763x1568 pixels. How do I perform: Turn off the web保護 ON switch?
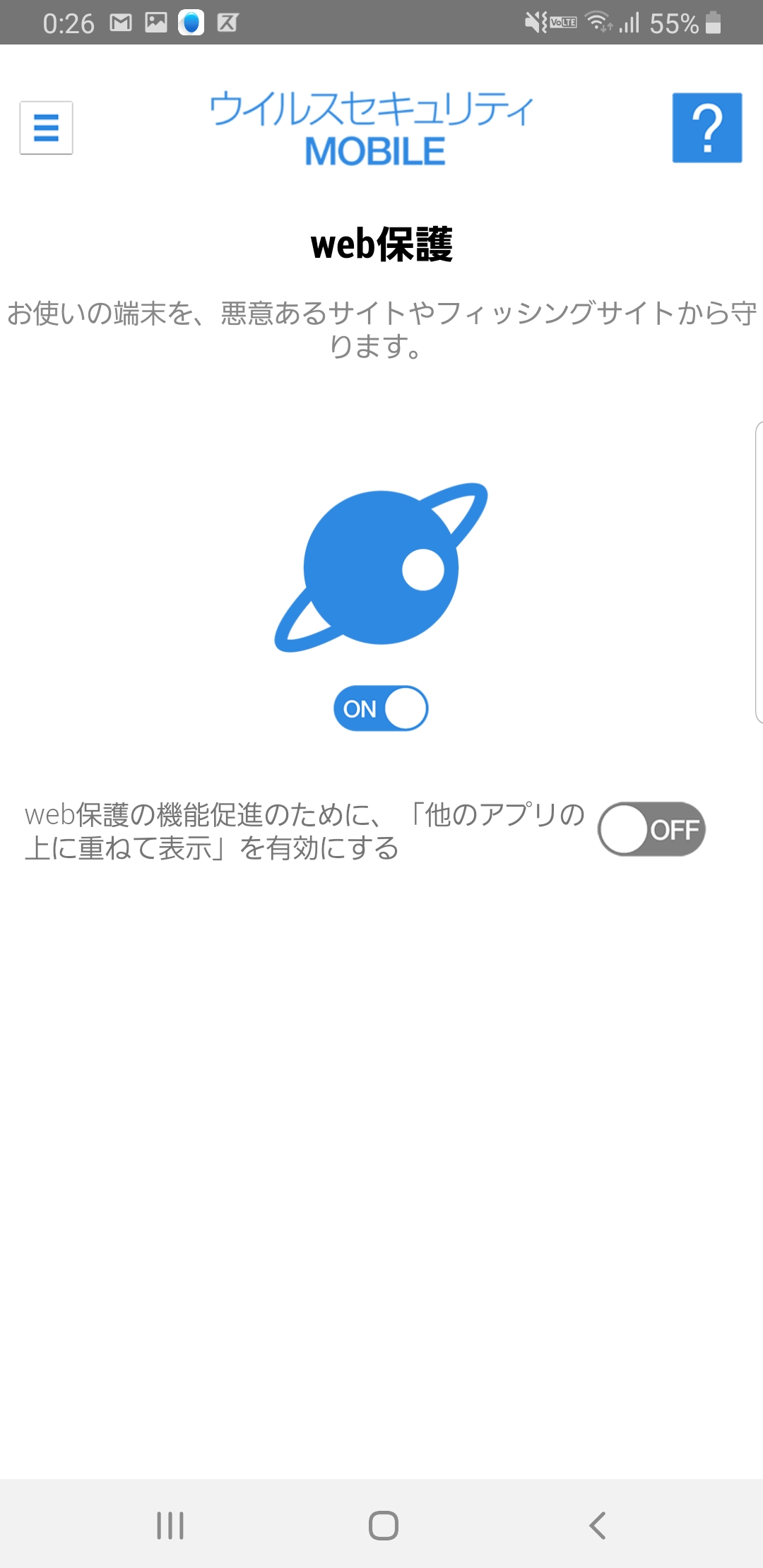click(381, 708)
